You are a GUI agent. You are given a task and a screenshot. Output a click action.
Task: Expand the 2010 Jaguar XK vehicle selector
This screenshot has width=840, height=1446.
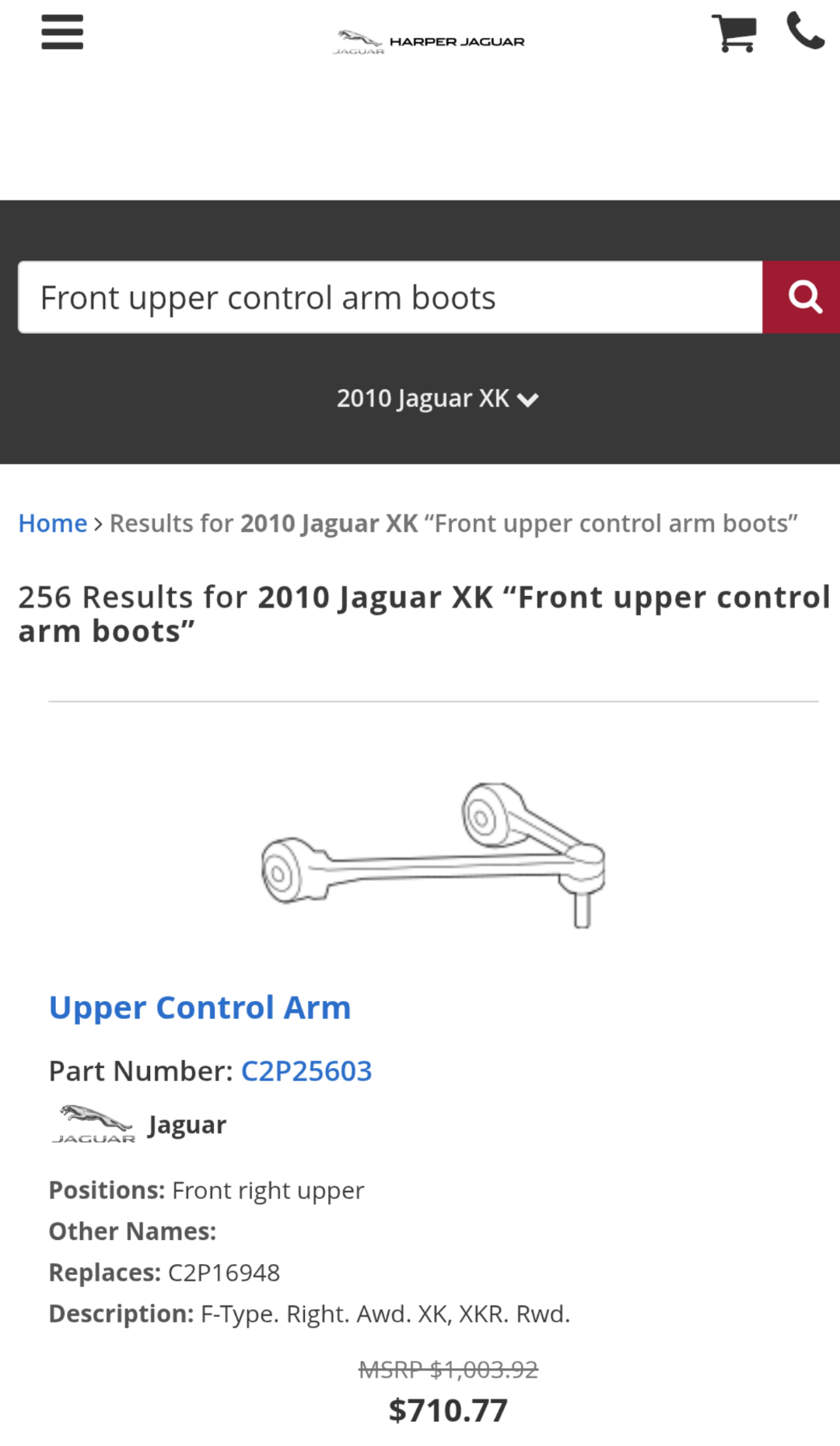437,398
